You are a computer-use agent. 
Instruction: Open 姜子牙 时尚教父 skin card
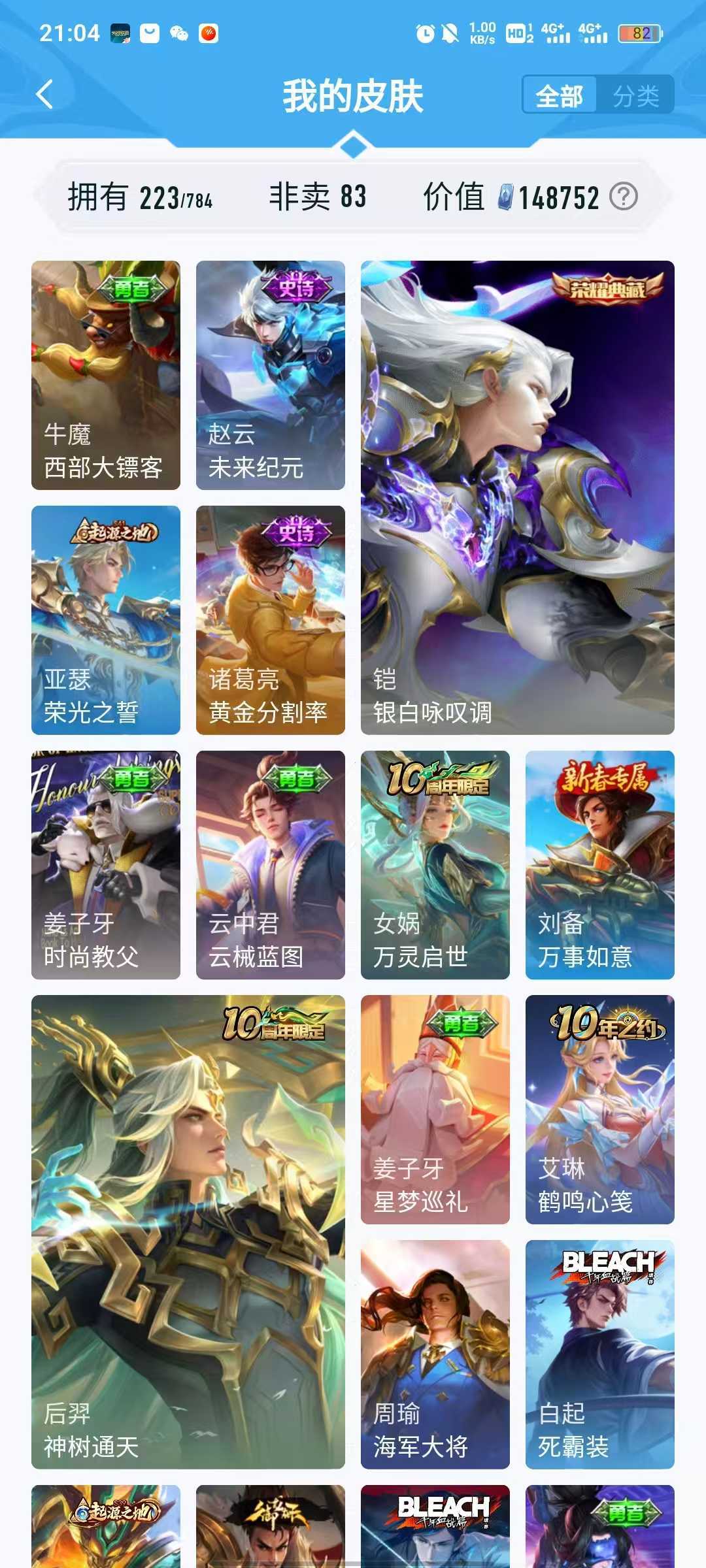[106, 864]
